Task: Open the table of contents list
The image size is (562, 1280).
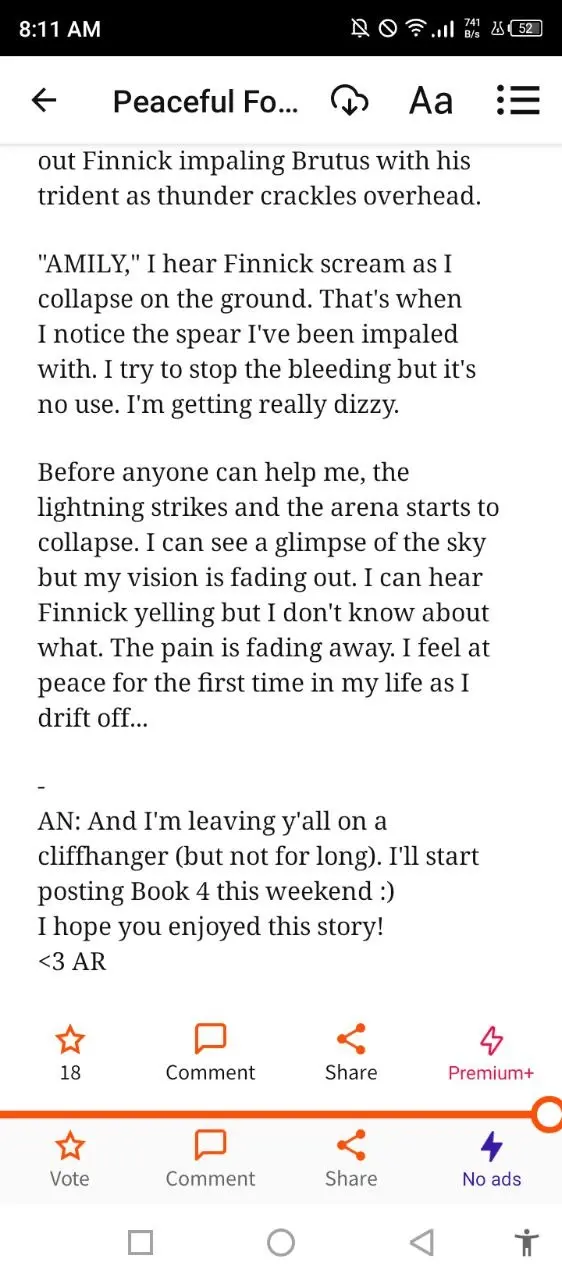Action: click(x=518, y=100)
